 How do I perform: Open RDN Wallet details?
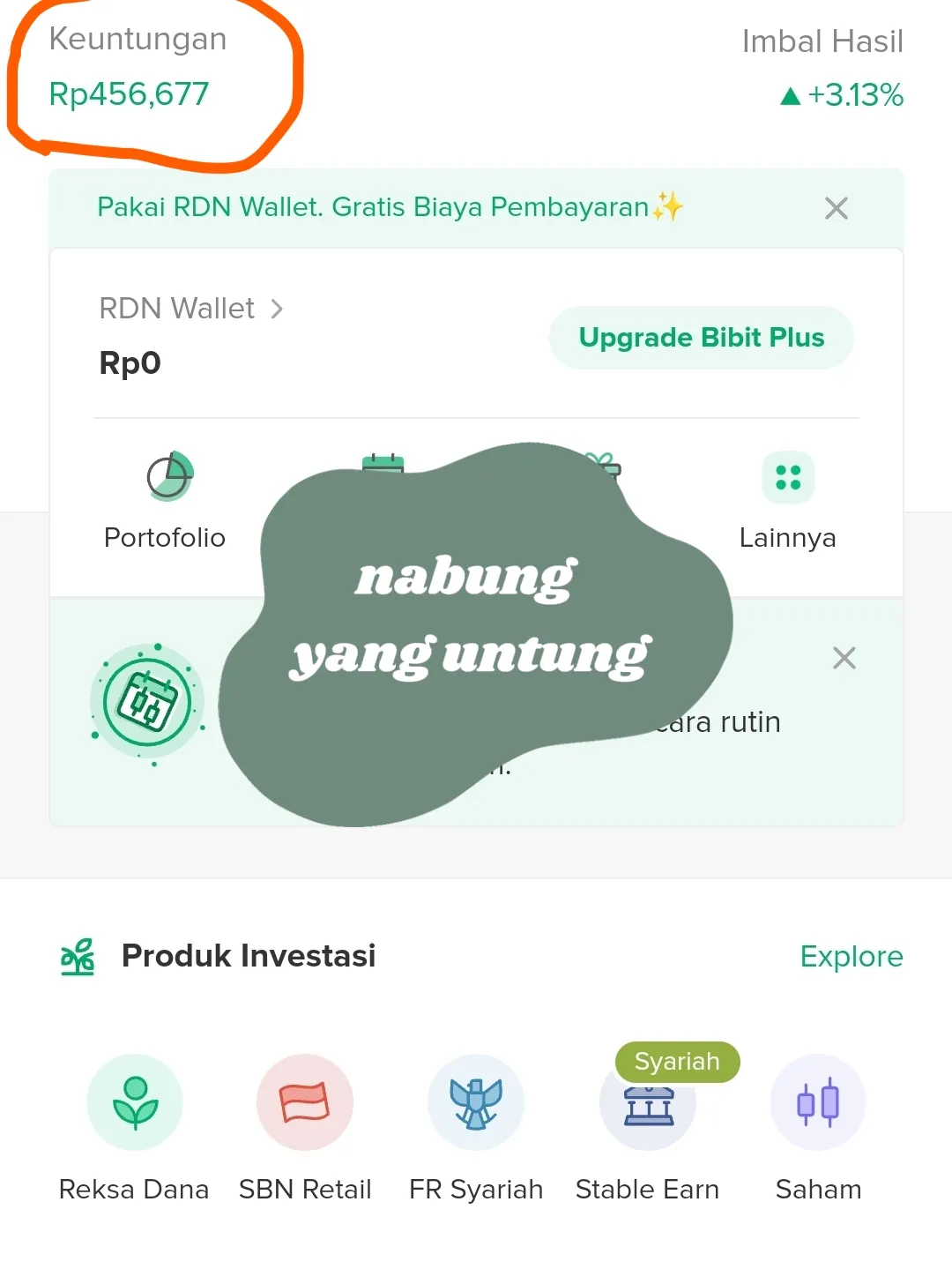coord(191,309)
